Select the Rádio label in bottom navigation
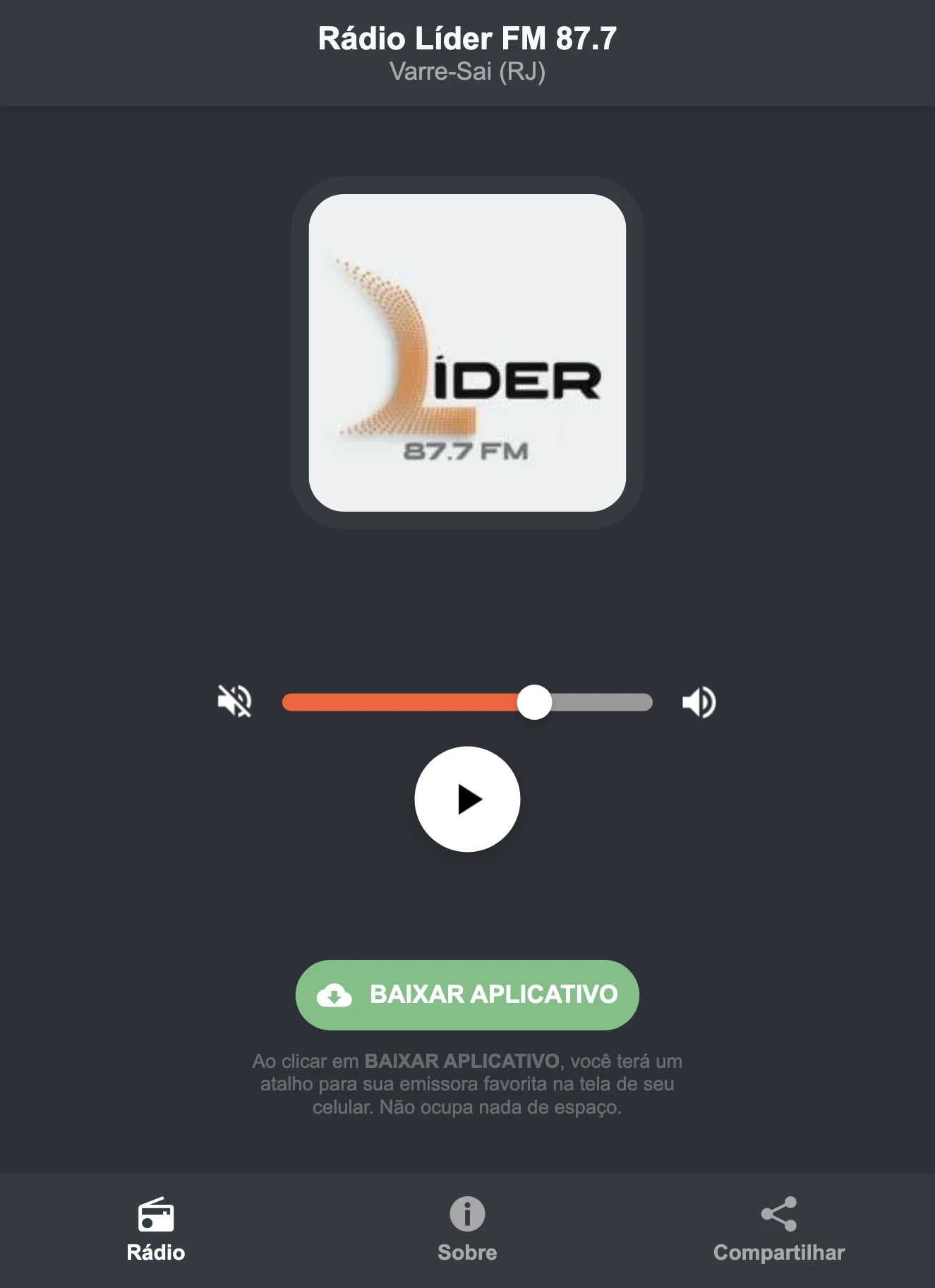The width and height of the screenshot is (935, 1288). point(155,1253)
